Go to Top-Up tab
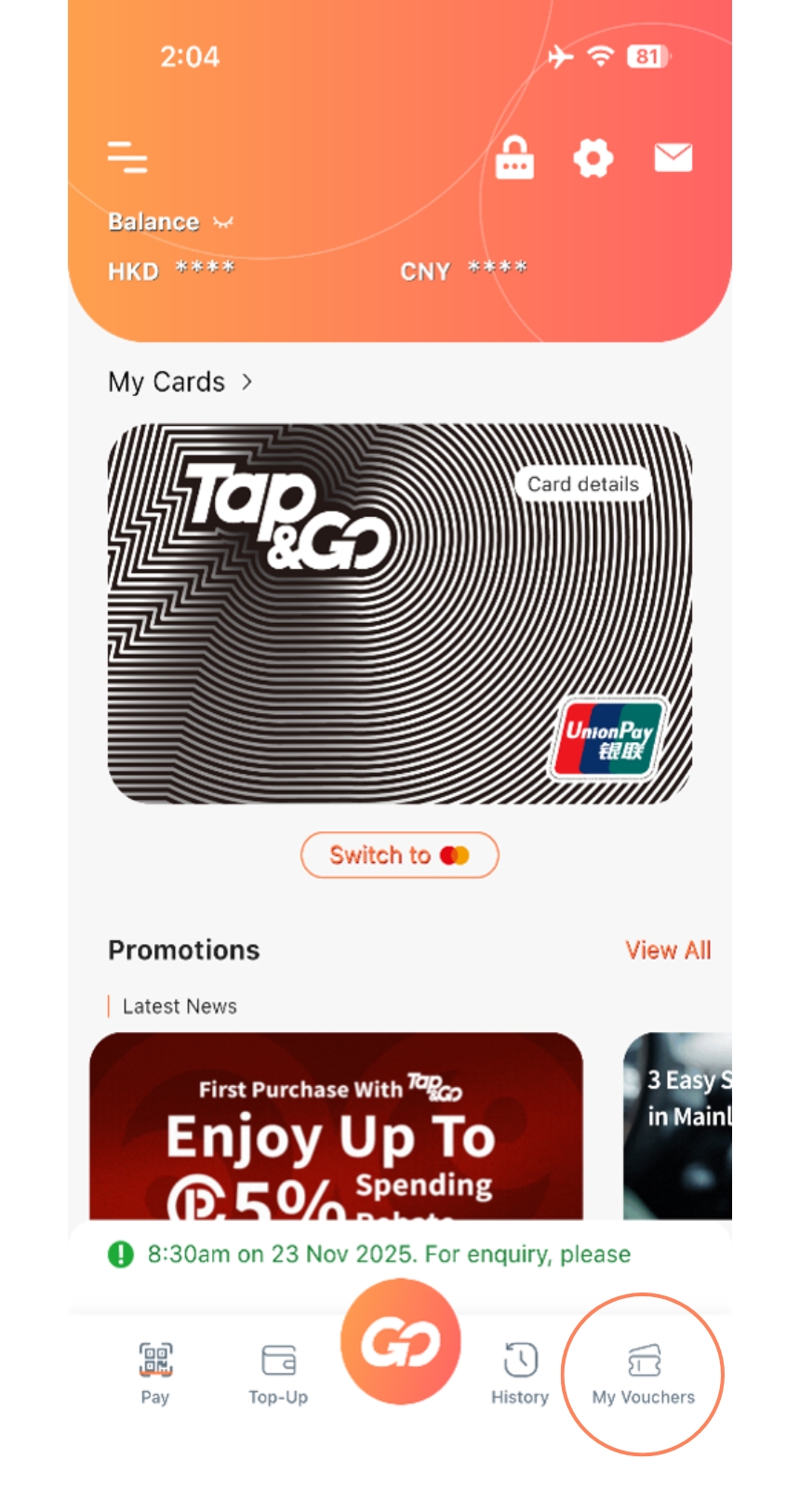The height and width of the screenshot is (1512, 800). tap(278, 1373)
